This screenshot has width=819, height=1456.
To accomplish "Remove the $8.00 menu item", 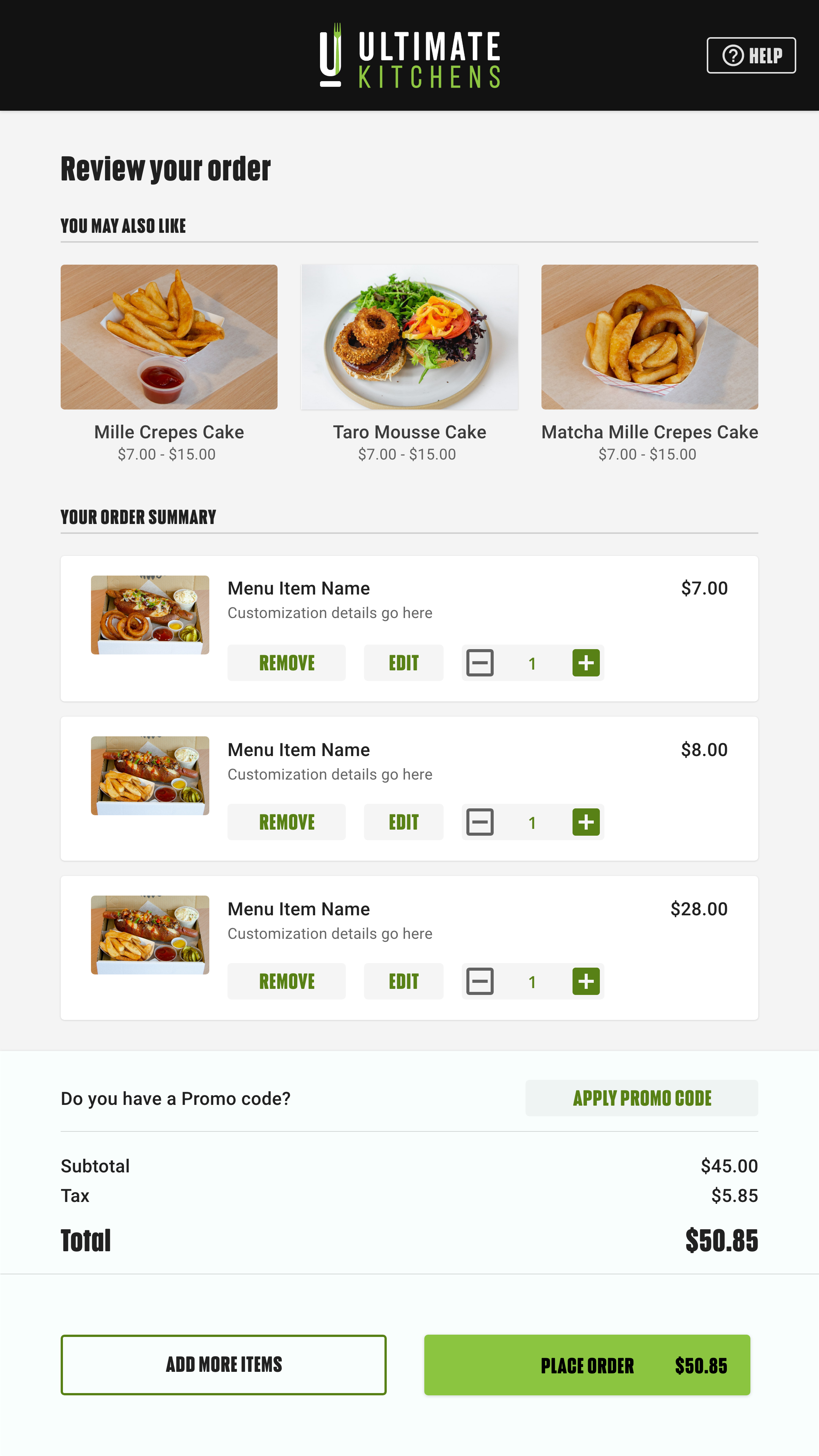I will [286, 822].
